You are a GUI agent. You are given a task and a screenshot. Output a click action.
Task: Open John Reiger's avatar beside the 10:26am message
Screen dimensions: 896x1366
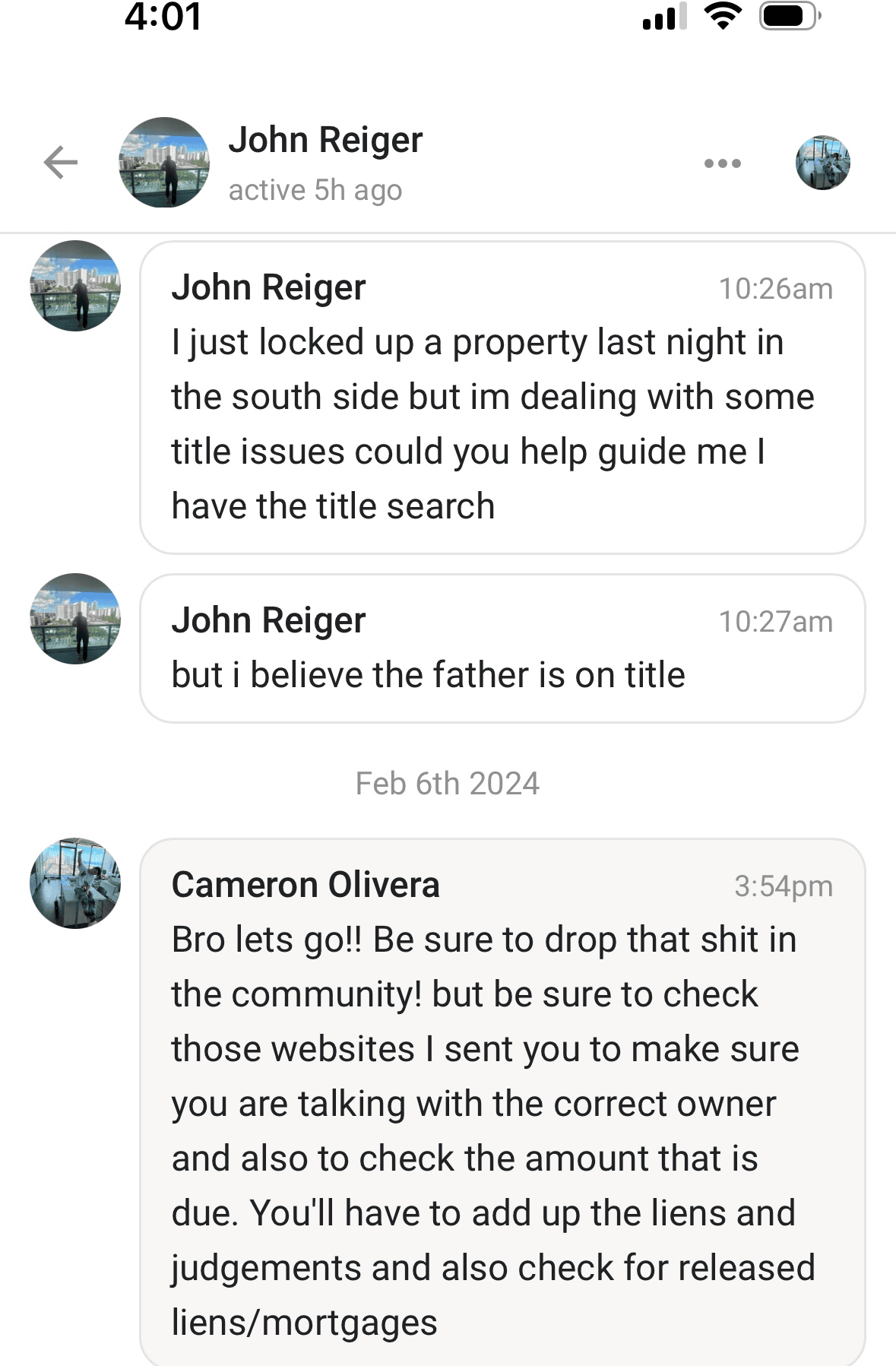coord(75,286)
